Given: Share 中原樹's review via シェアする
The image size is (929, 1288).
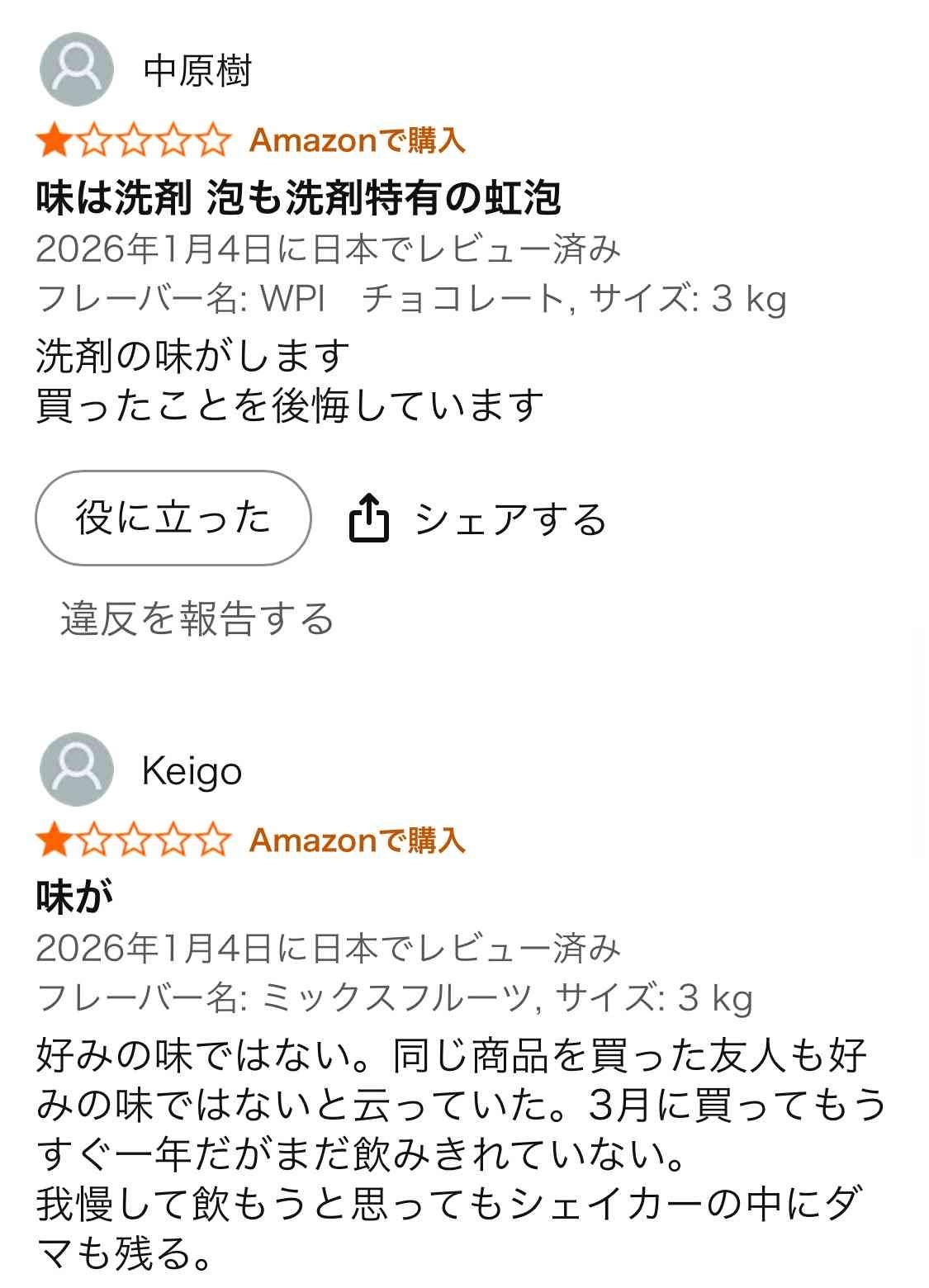Looking at the screenshot, I should coord(477,519).
